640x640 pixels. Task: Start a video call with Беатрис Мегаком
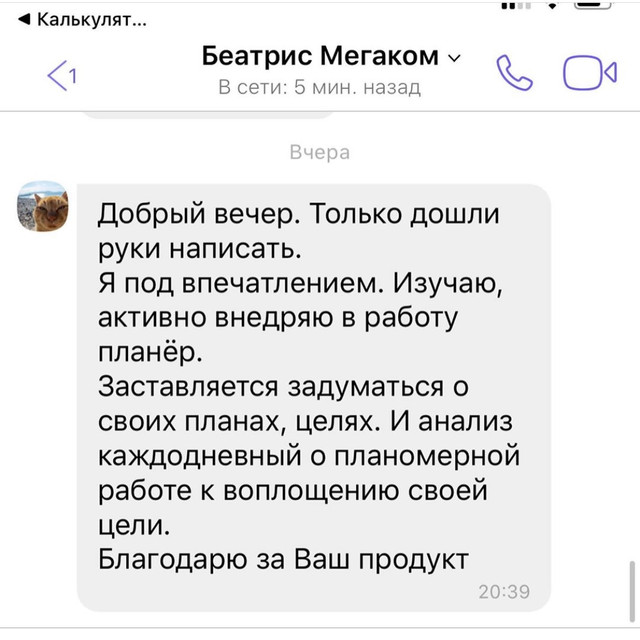[x=589, y=72]
